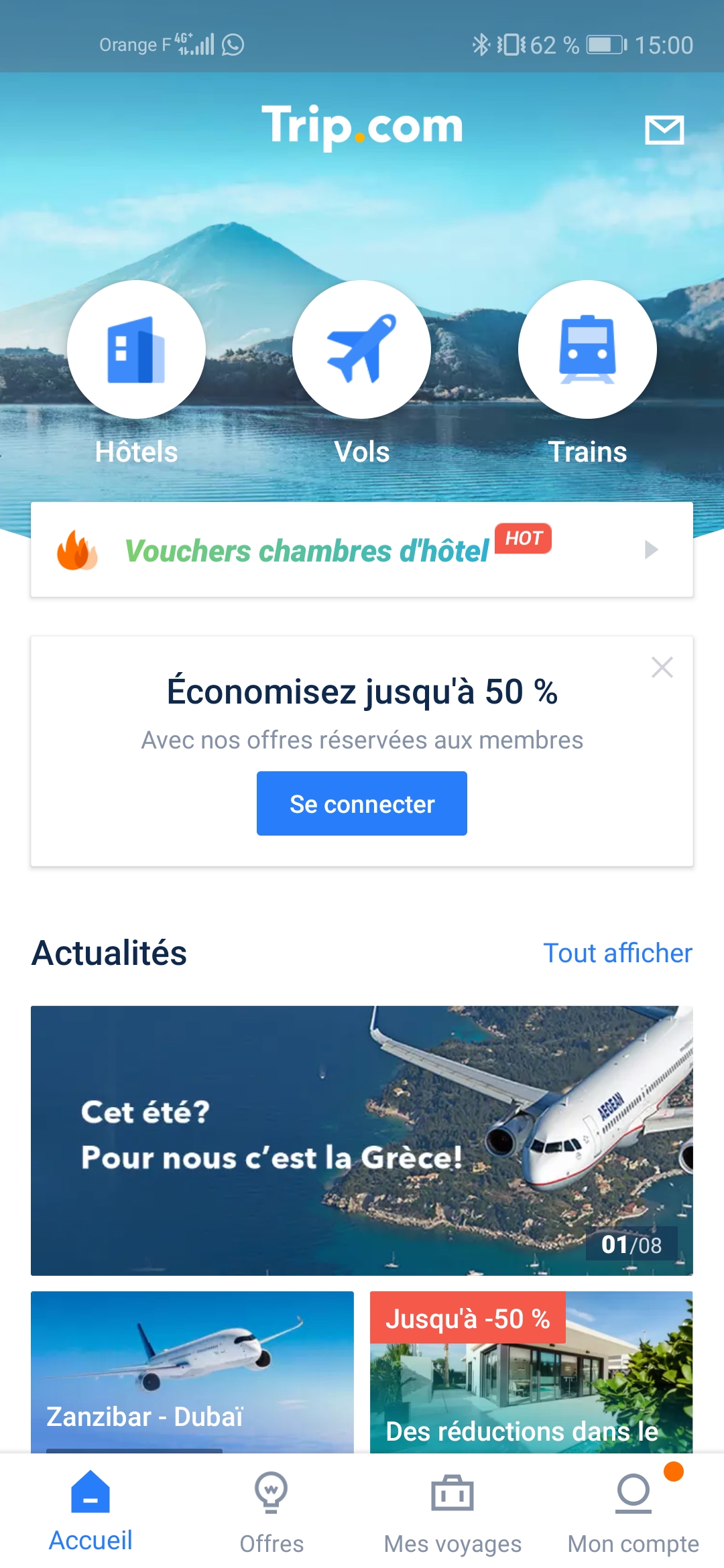Open Tout afficher for Actualités
This screenshot has height=1568, width=724.
pyautogui.click(x=617, y=952)
